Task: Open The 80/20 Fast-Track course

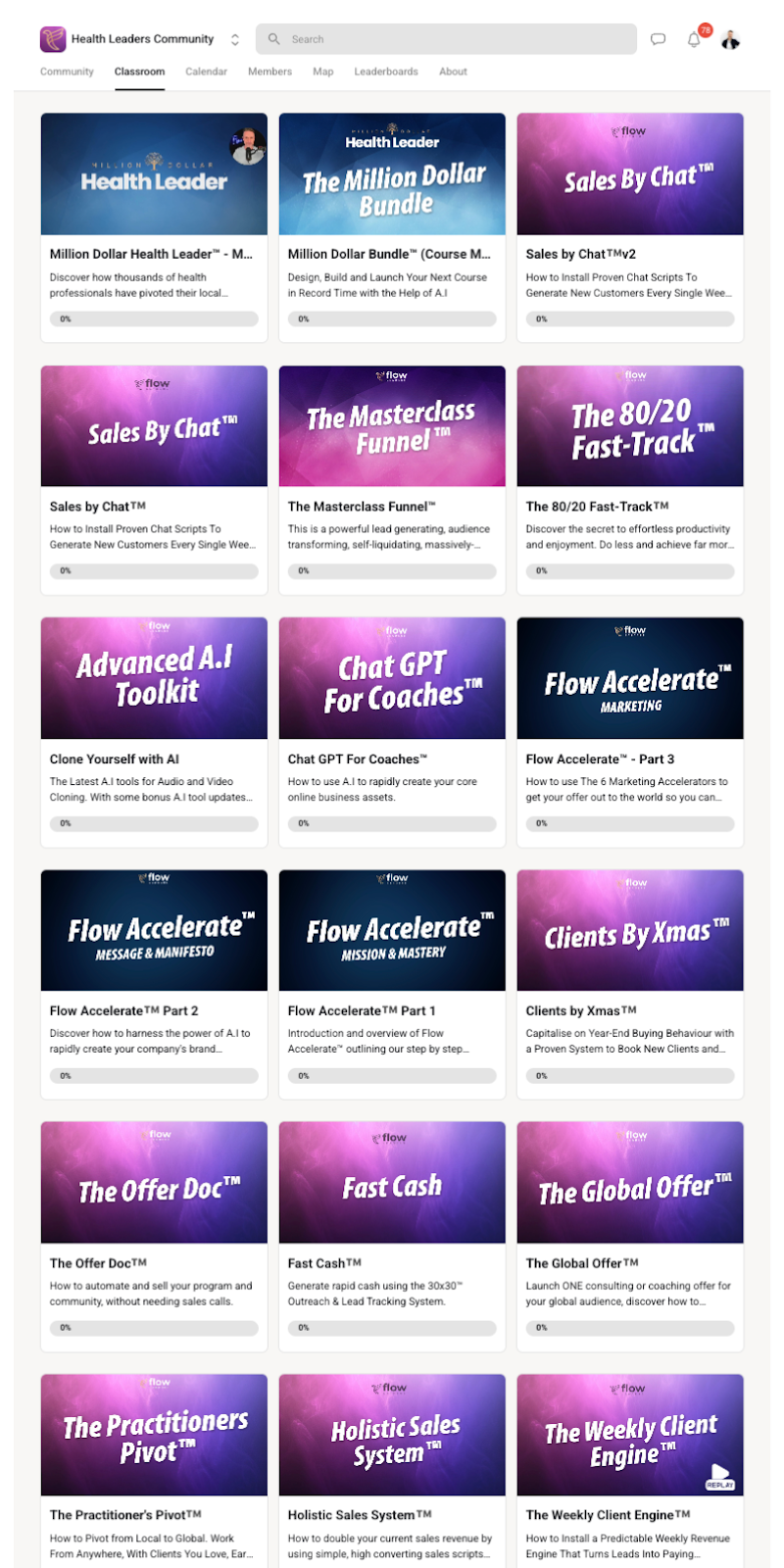Action: [x=630, y=426]
